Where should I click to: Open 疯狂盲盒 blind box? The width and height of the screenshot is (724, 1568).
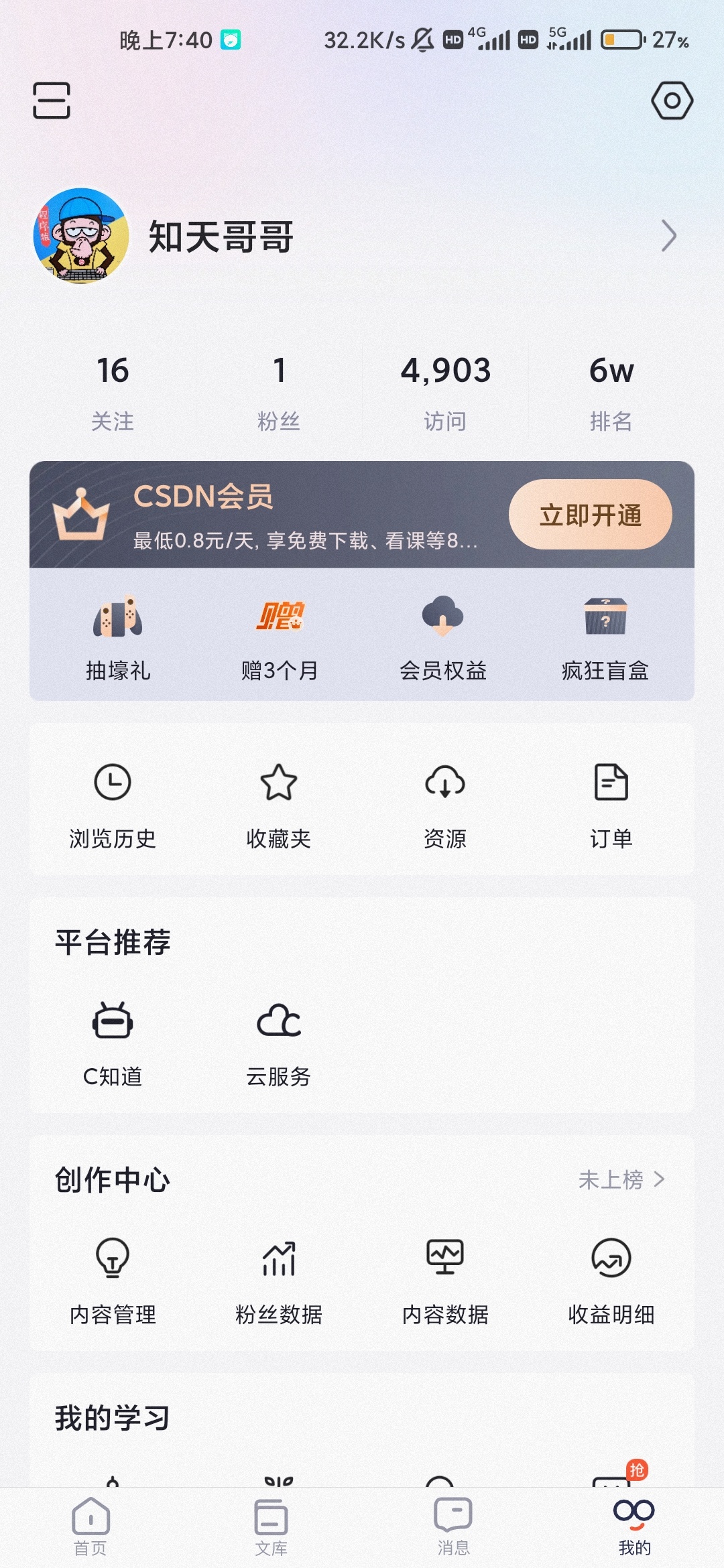pos(605,638)
